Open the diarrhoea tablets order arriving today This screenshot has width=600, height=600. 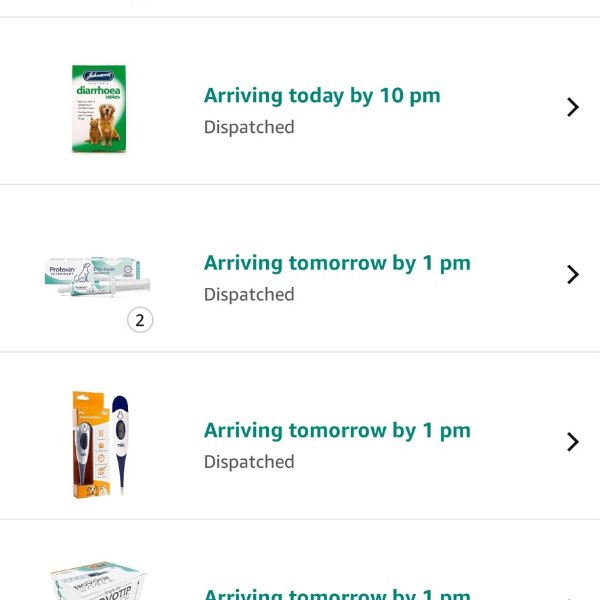tap(322, 108)
